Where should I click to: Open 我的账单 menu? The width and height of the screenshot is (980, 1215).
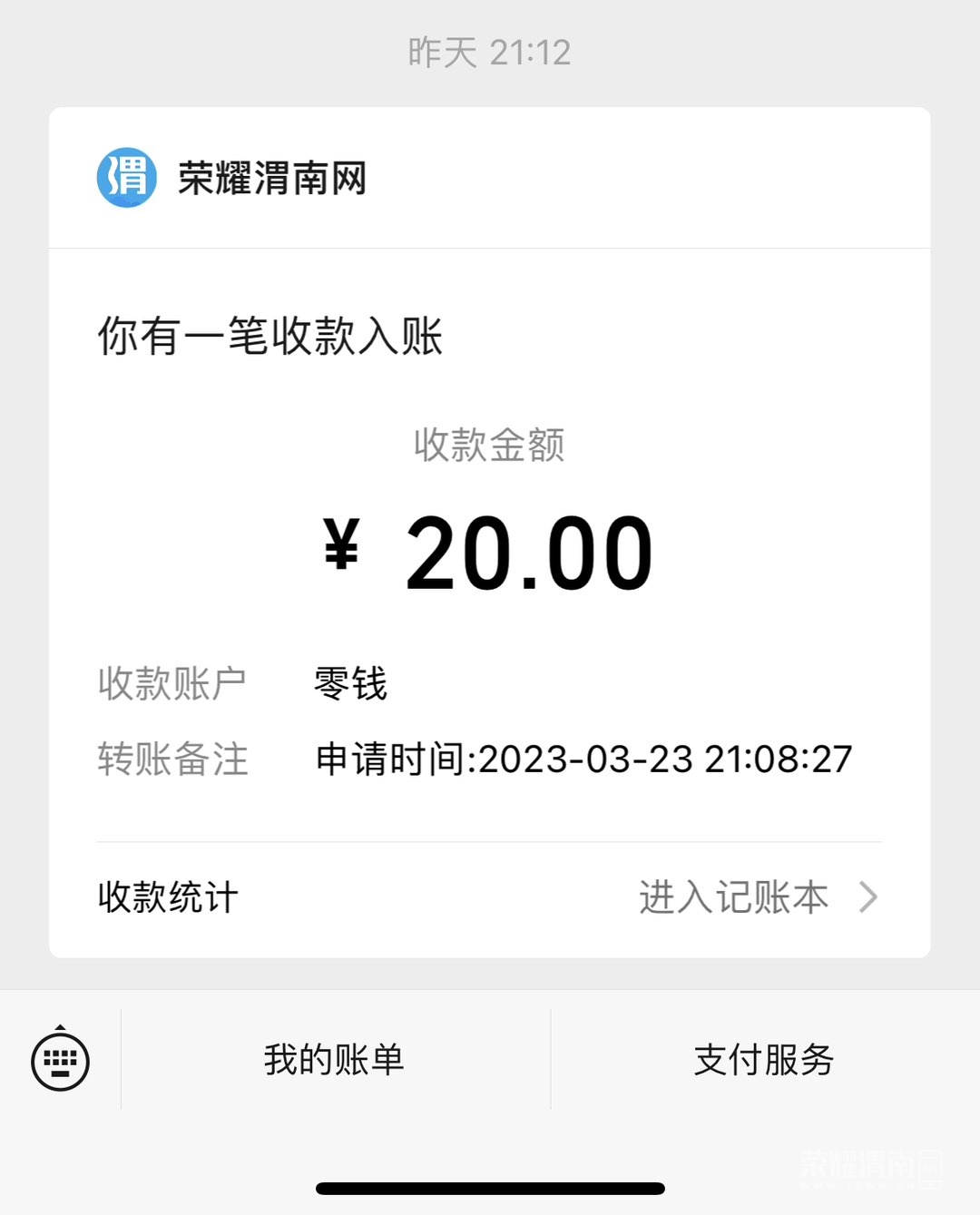[x=334, y=1060]
